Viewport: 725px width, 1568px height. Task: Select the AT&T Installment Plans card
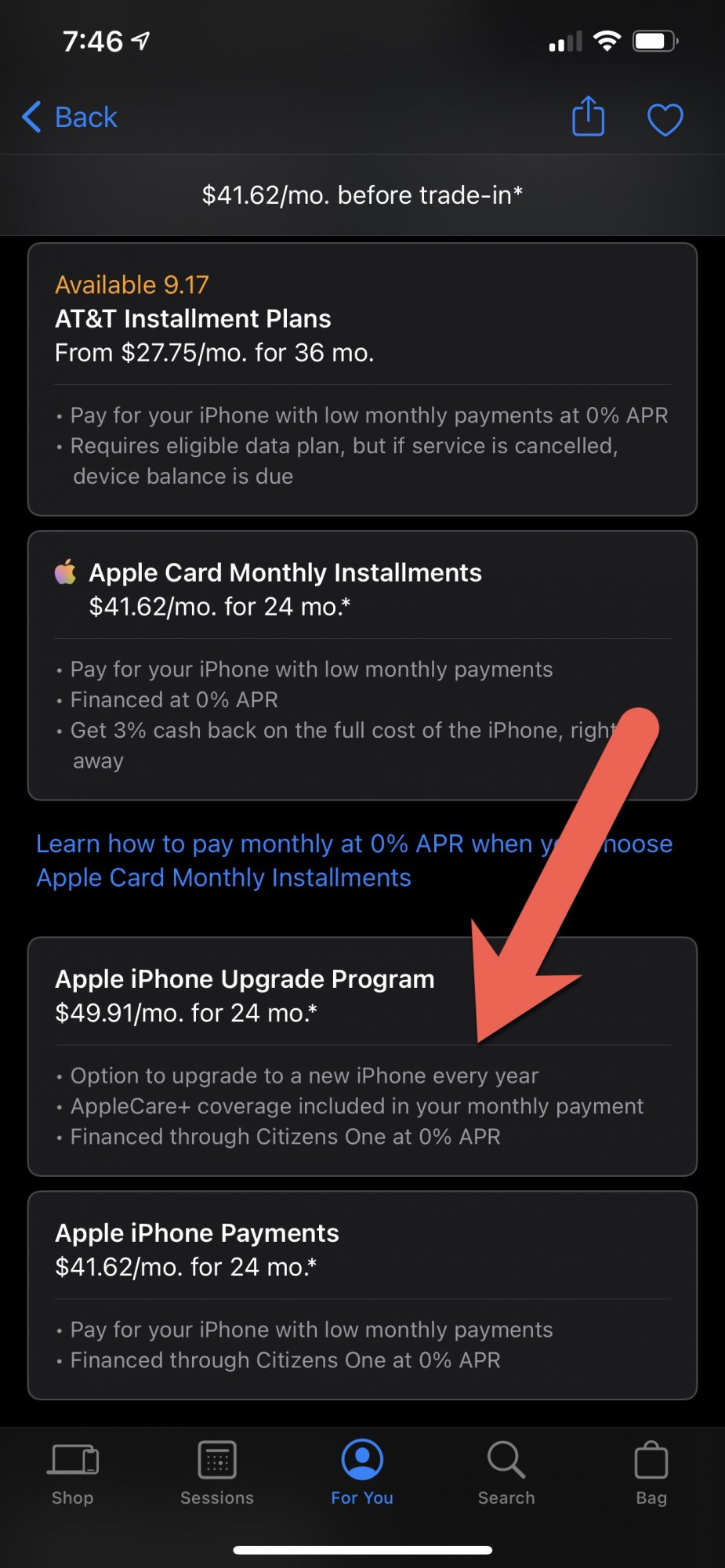[x=362, y=379]
